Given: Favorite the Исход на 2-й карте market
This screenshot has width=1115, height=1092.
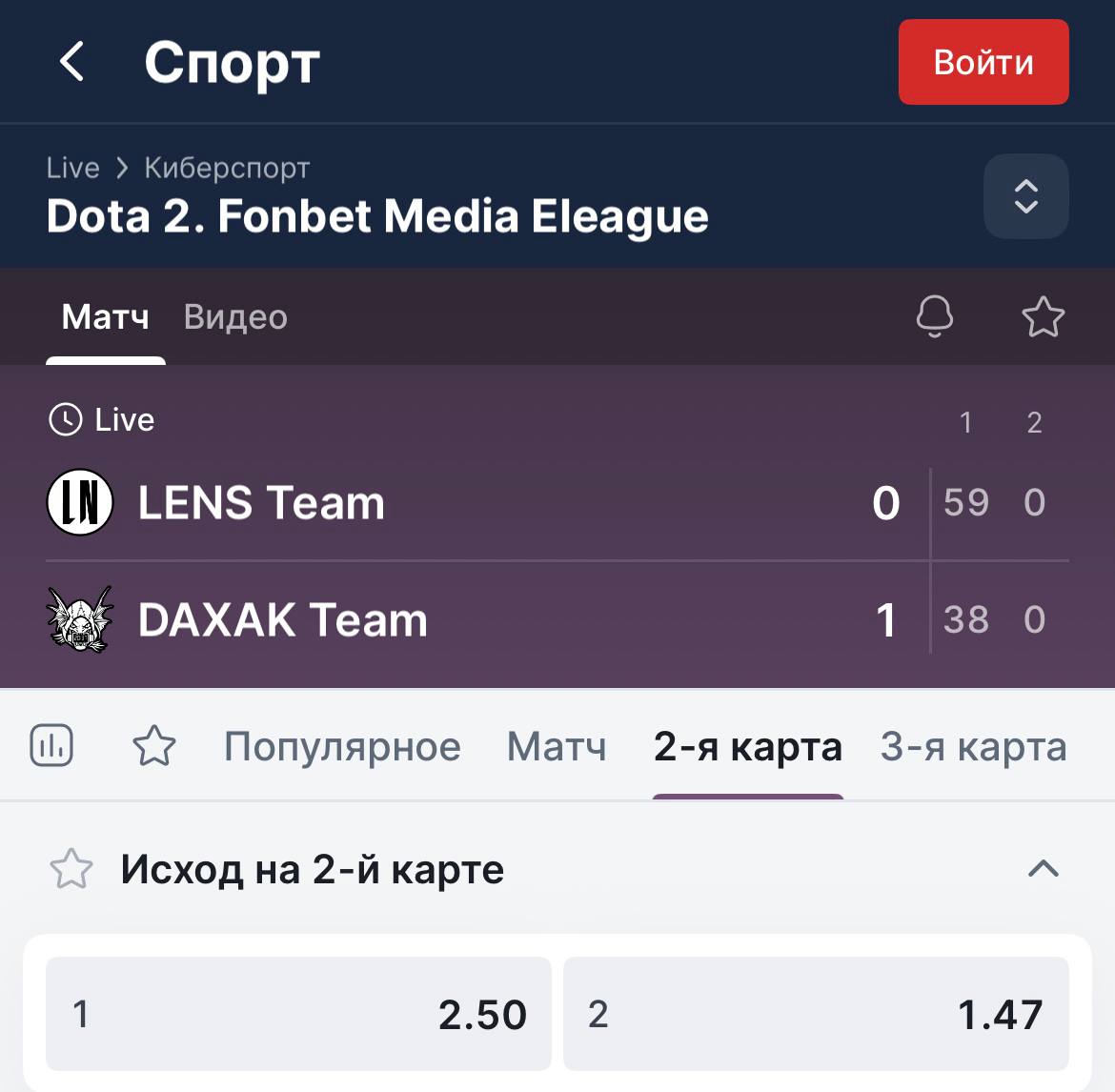Looking at the screenshot, I should point(71,869).
